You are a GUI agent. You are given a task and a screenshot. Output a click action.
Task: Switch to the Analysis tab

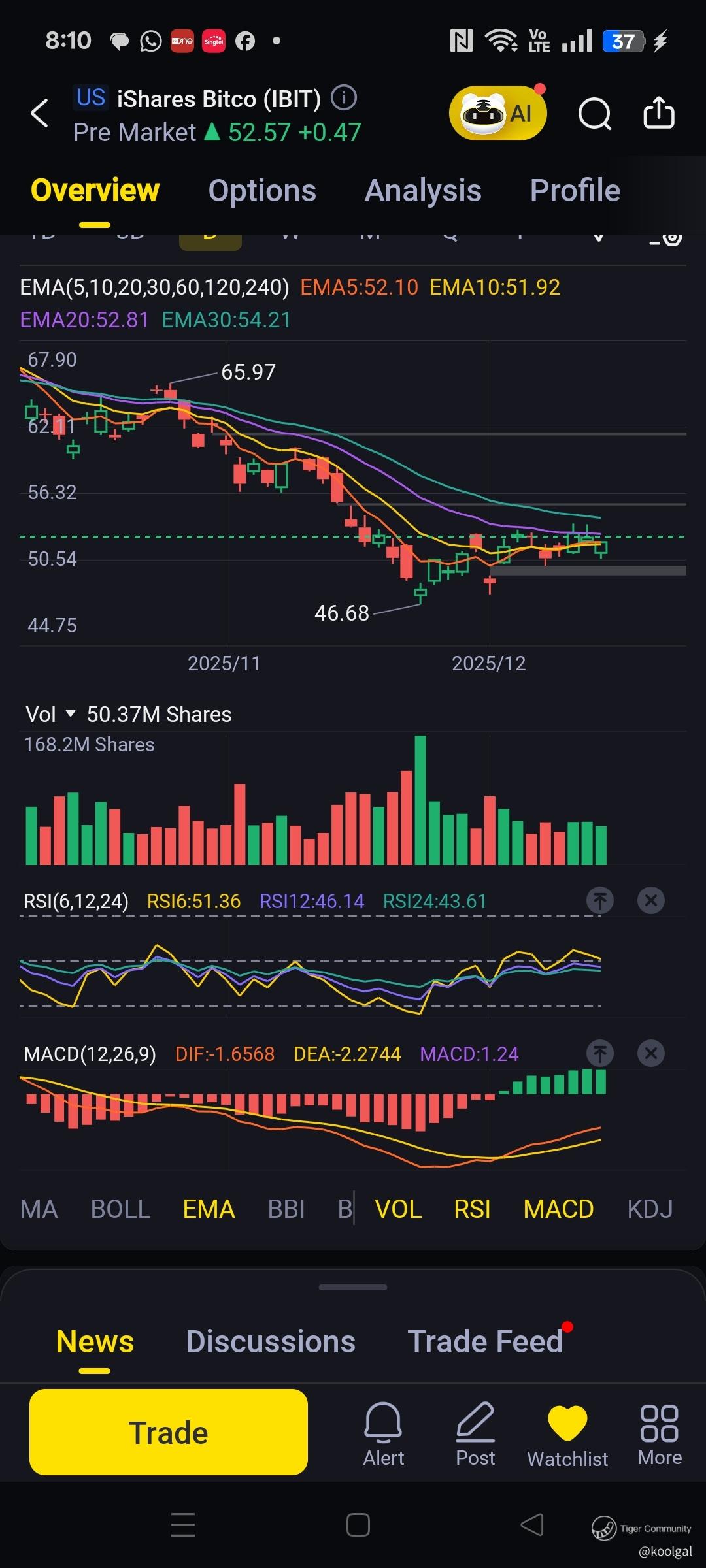pos(423,191)
